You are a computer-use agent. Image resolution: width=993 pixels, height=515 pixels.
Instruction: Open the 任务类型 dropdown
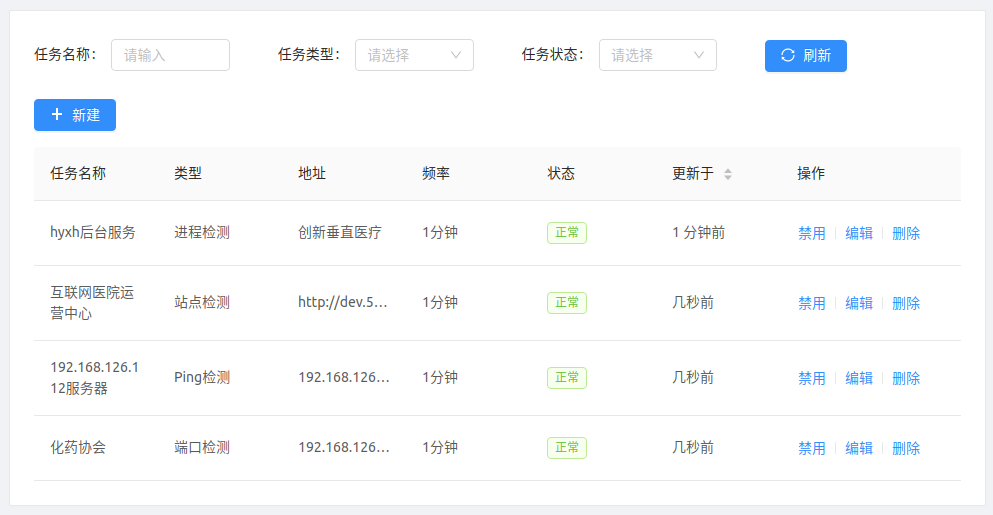(x=414, y=55)
